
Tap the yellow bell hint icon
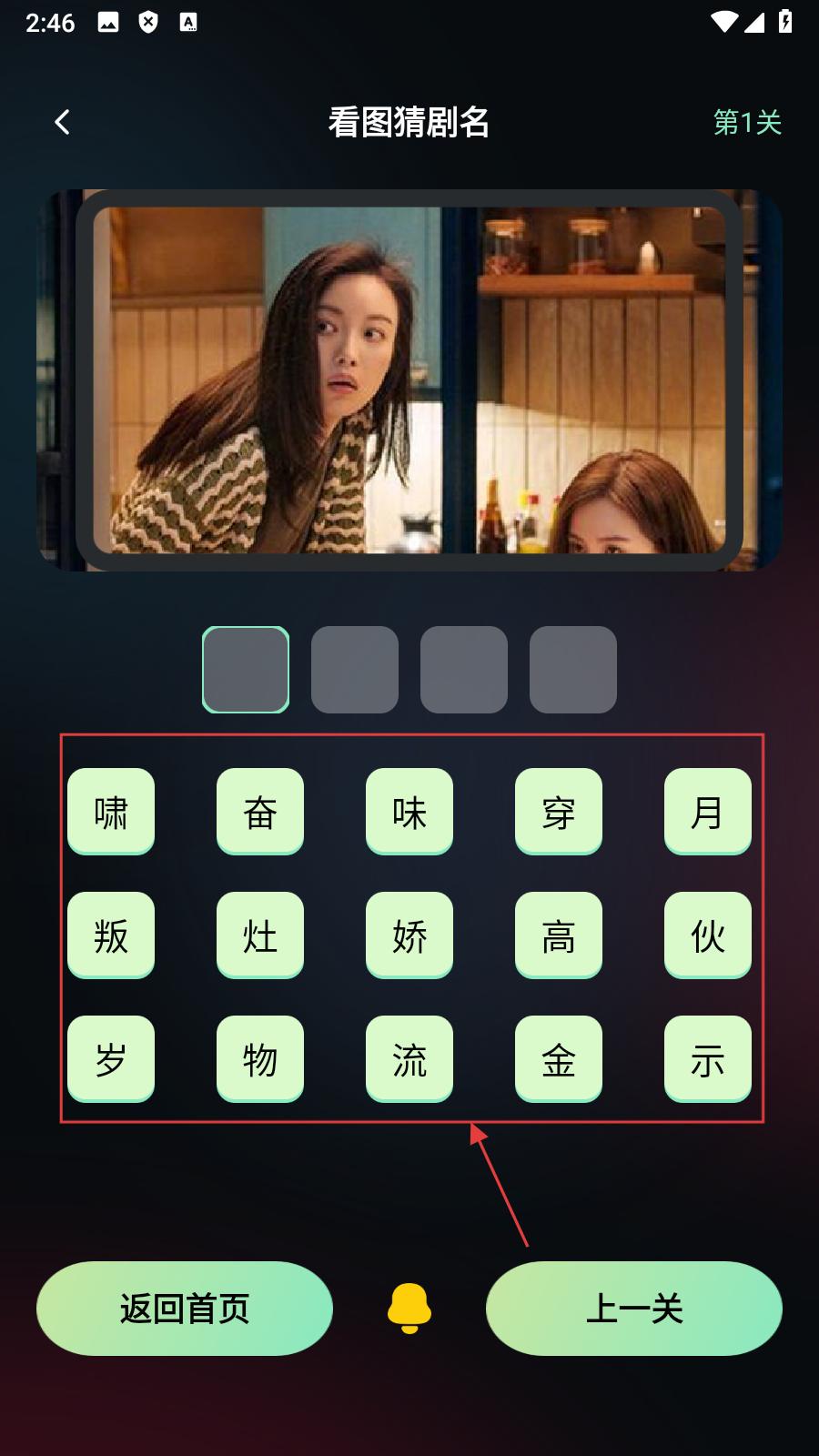point(409,1309)
